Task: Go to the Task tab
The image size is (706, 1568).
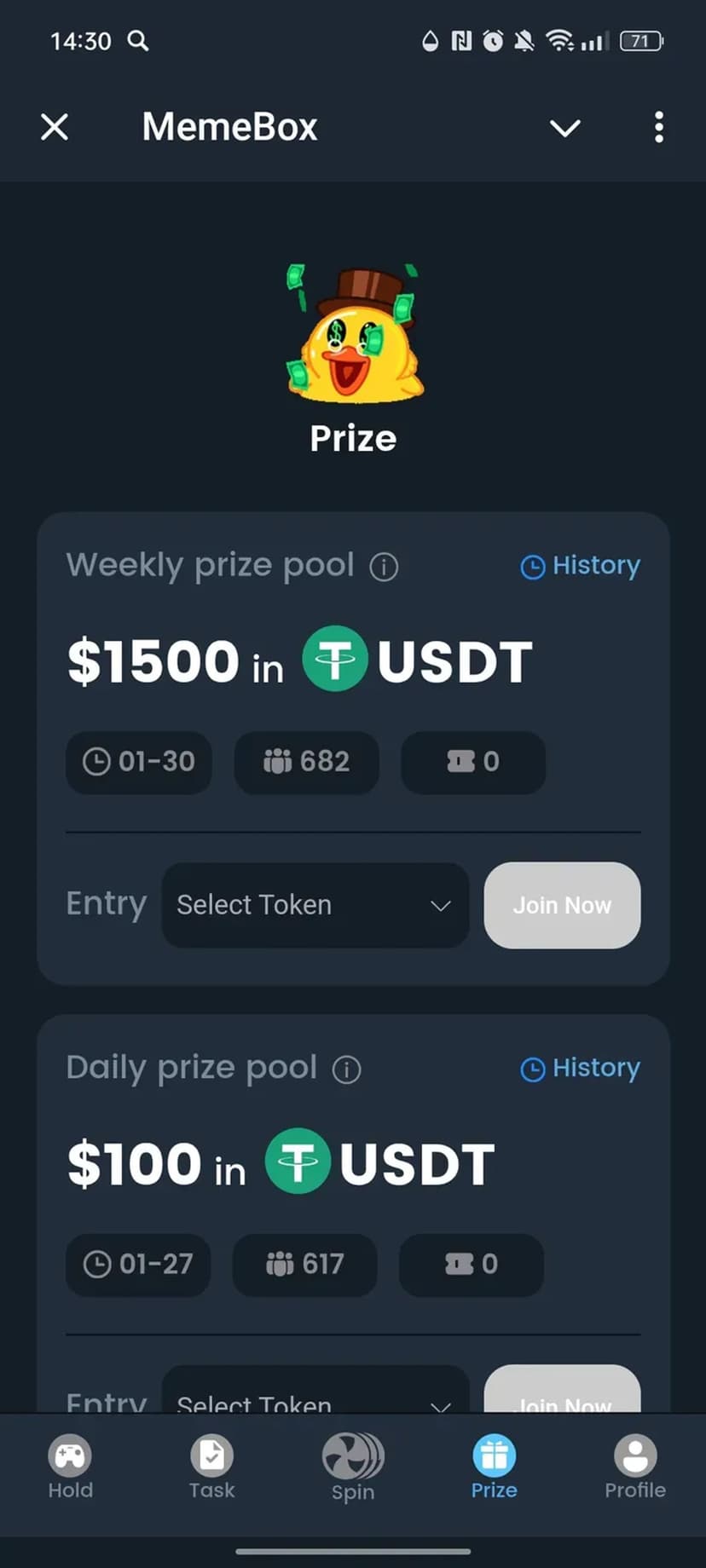Action: coord(211,1467)
